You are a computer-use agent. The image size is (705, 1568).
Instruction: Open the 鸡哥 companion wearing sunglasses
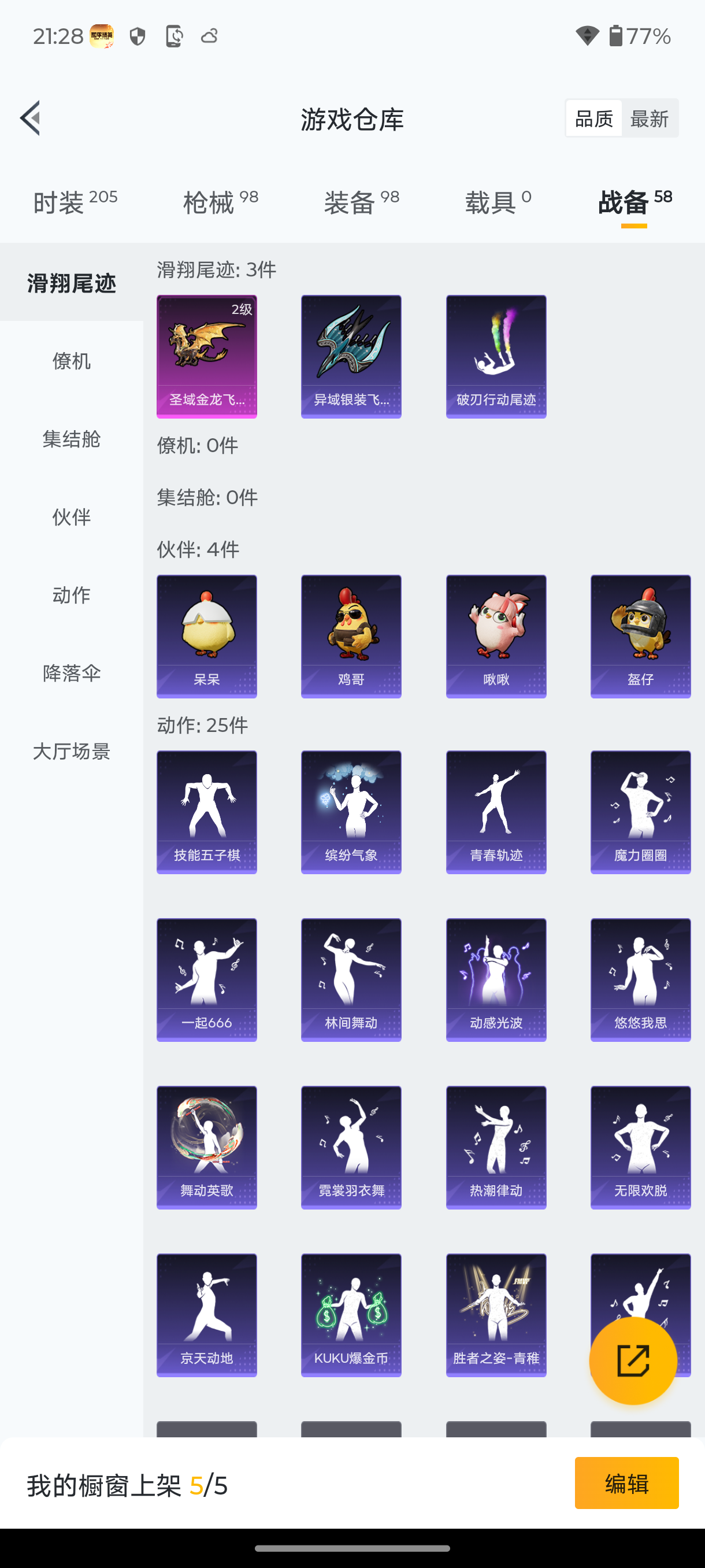[x=351, y=636]
